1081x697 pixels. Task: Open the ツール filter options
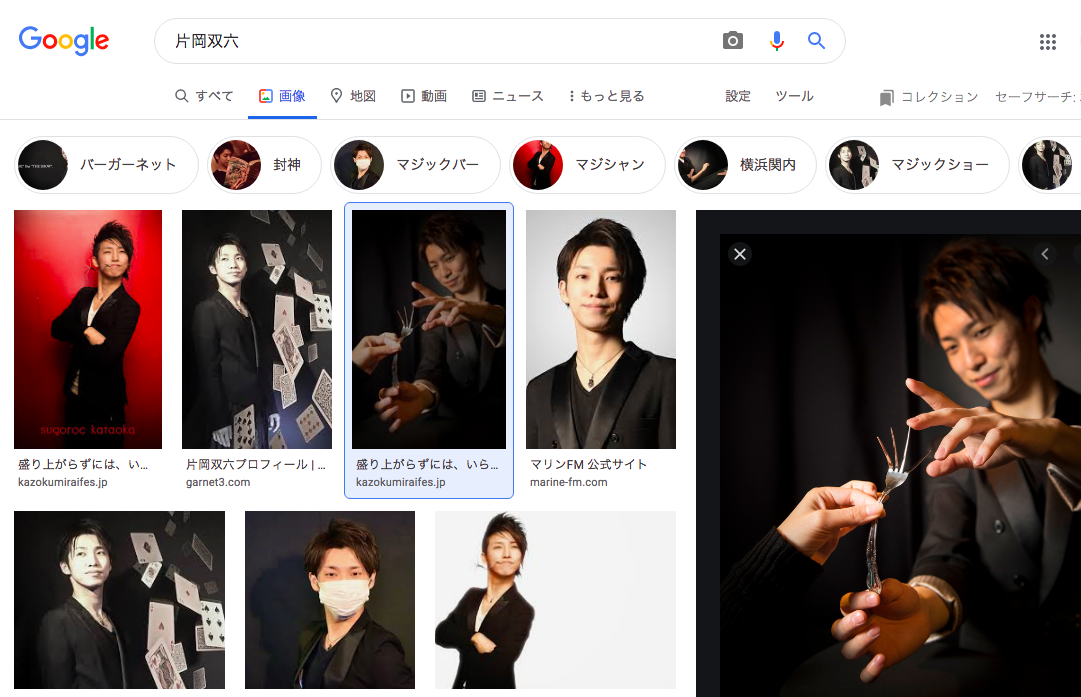(x=794, y=96)
